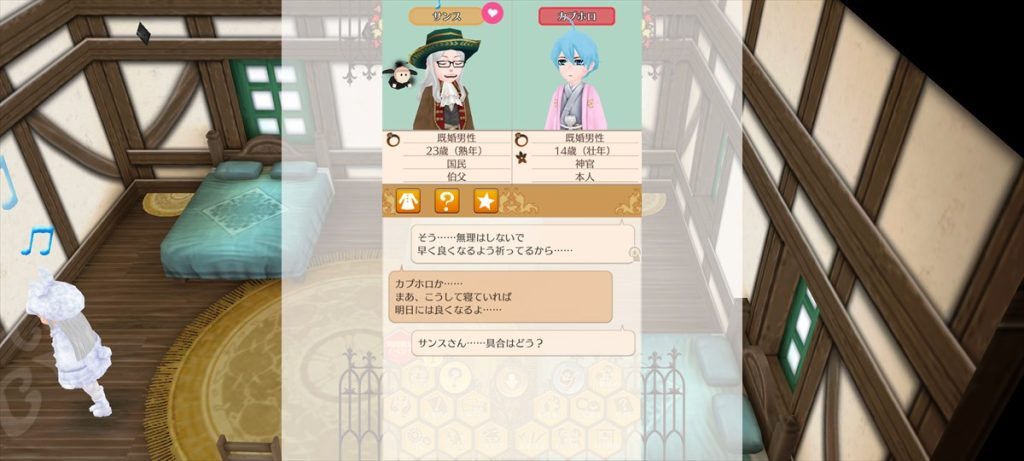Tap the pink heart icon beside サンス
Image resolution: width=1024 pixels, height=461 pixels.
click(494, 13)
